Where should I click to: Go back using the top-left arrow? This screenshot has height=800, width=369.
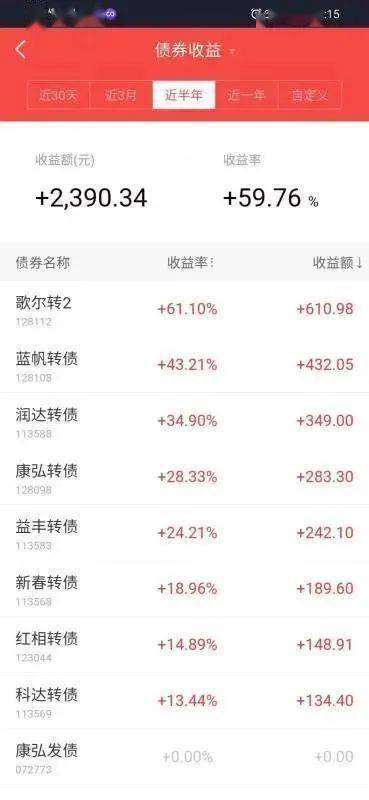coord(20,50)
